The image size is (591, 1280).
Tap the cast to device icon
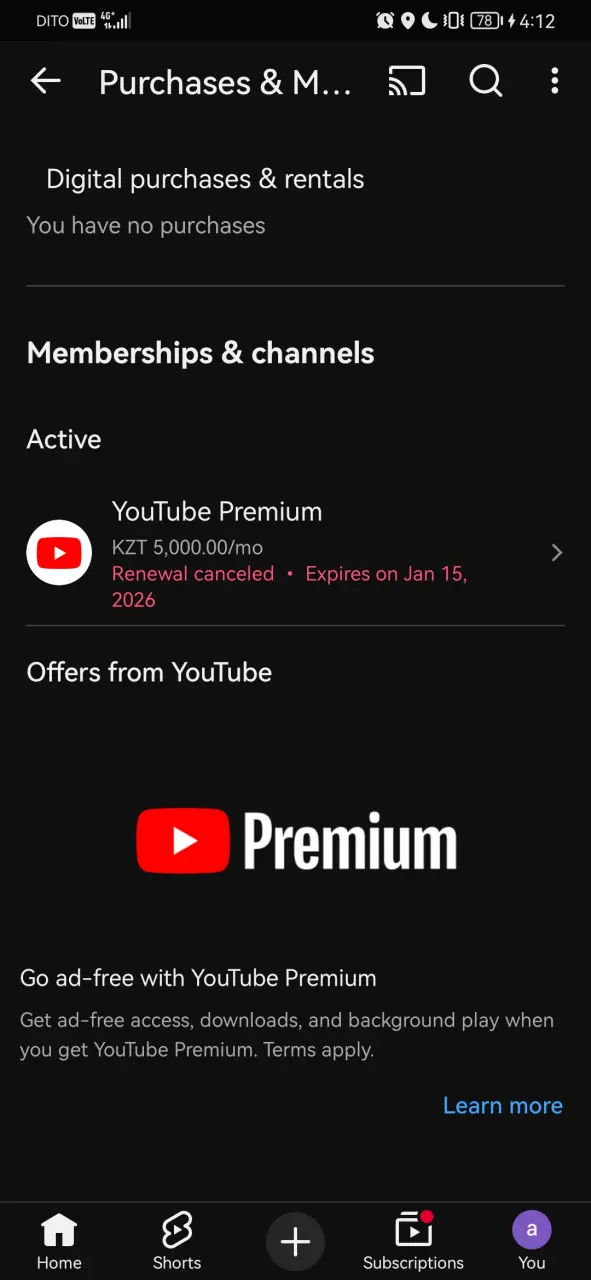407,82
